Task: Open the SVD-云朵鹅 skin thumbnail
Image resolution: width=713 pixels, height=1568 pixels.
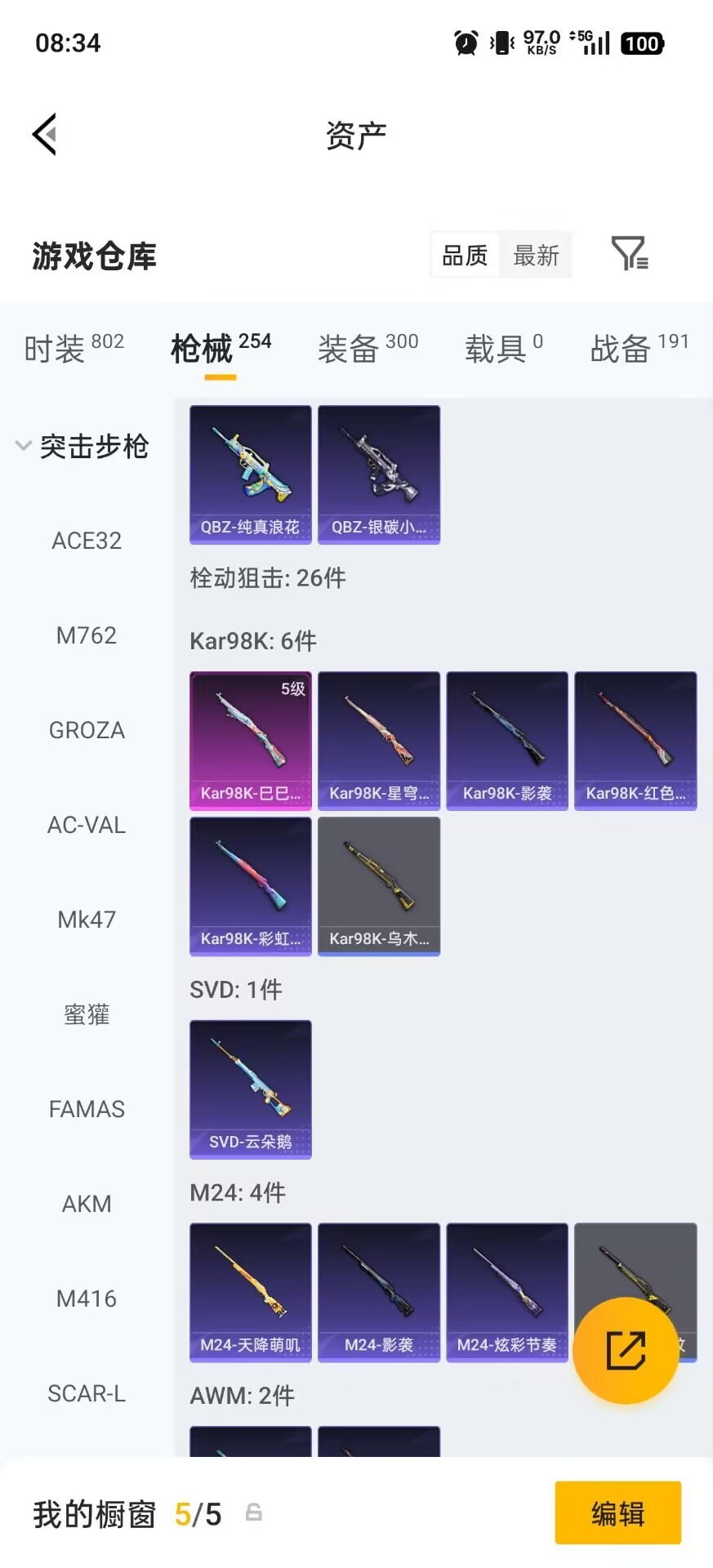Action: click(249, 1089)
